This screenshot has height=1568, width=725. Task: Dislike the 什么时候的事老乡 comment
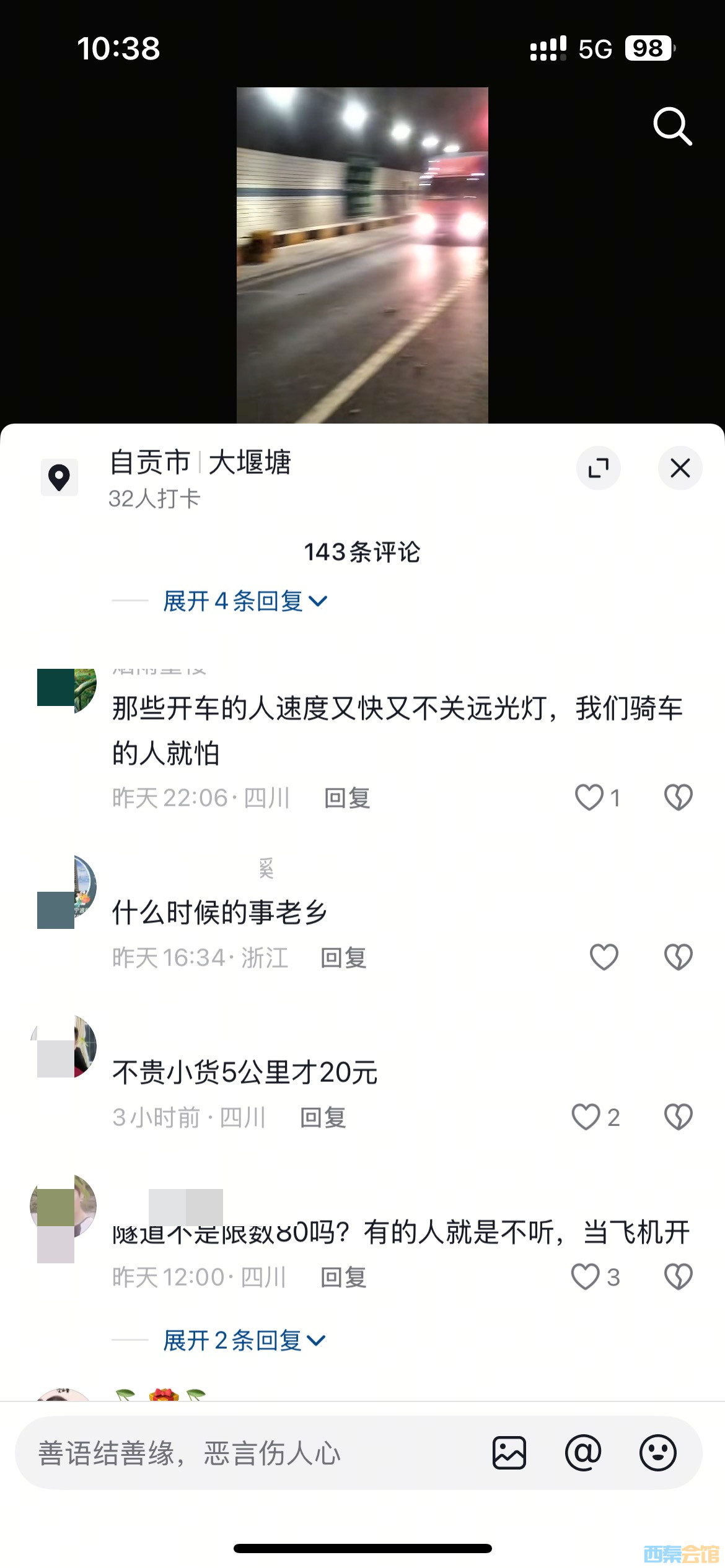pos(678,957)
